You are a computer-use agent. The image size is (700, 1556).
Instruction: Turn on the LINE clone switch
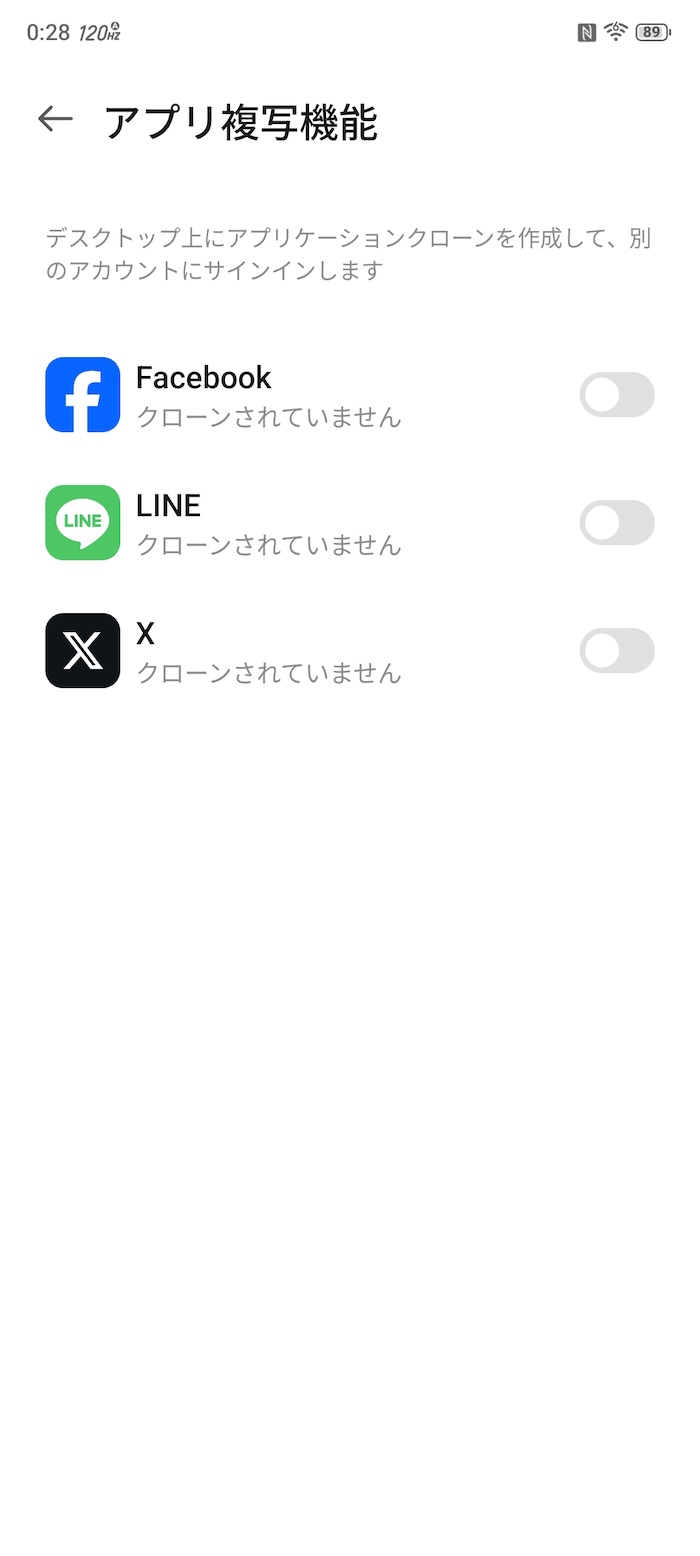coord(617,523)
